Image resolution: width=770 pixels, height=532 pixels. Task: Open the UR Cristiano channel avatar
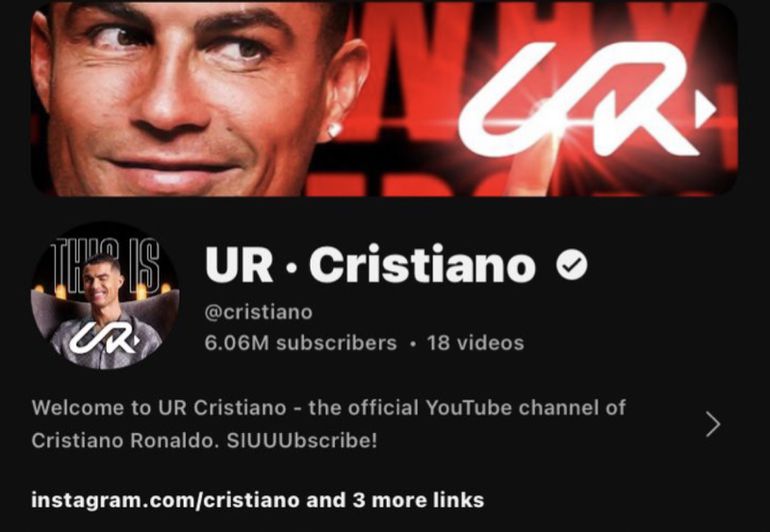105,296
